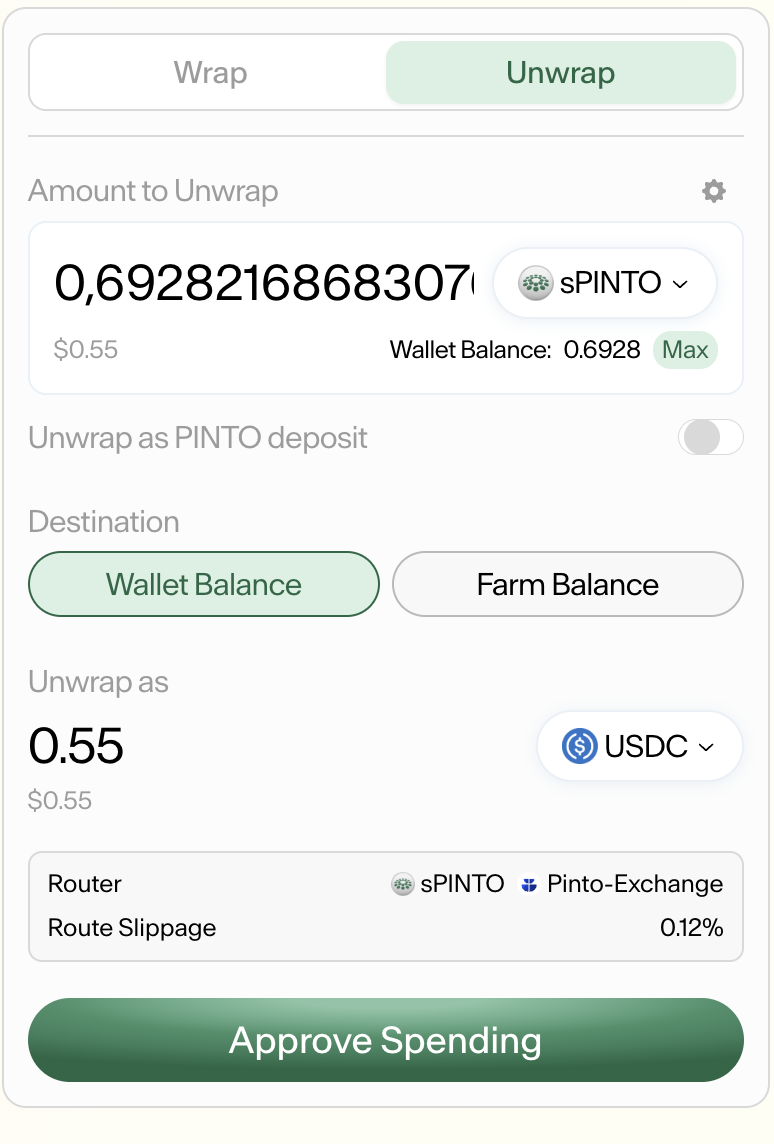The width and height of the screenshot is (774, 1144).
Task: Open the settings gear icon
Action: point(713,191)
